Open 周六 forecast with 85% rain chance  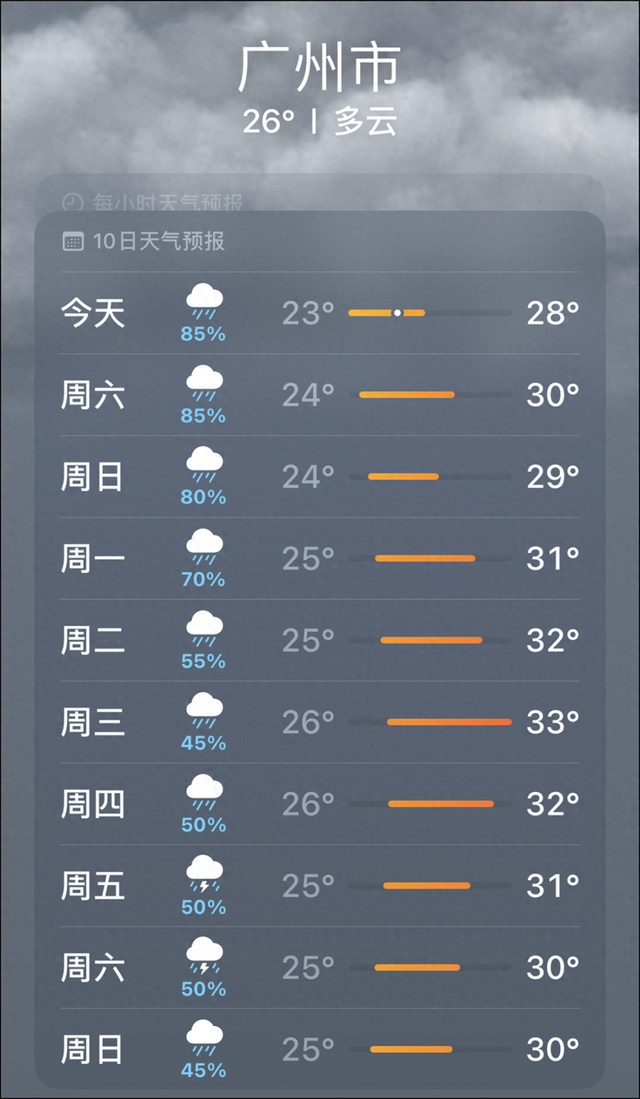click(320, 395)
